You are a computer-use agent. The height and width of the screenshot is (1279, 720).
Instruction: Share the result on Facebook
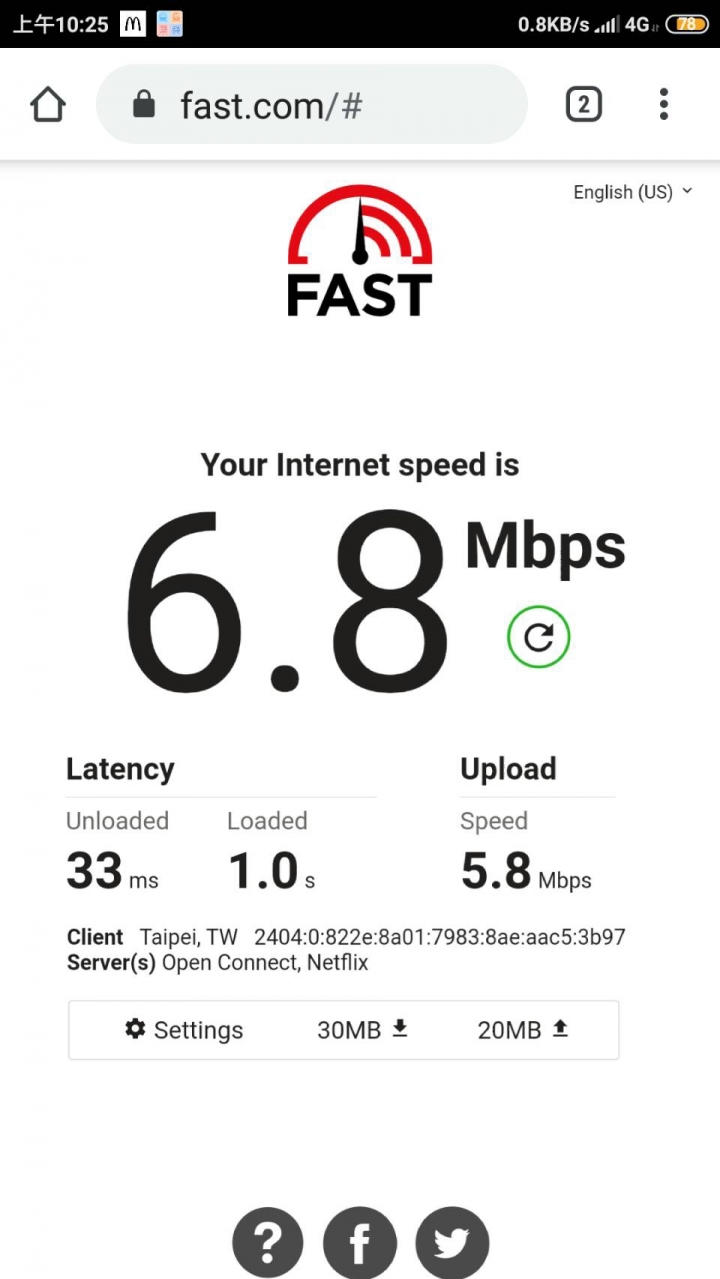point(359,1243)
